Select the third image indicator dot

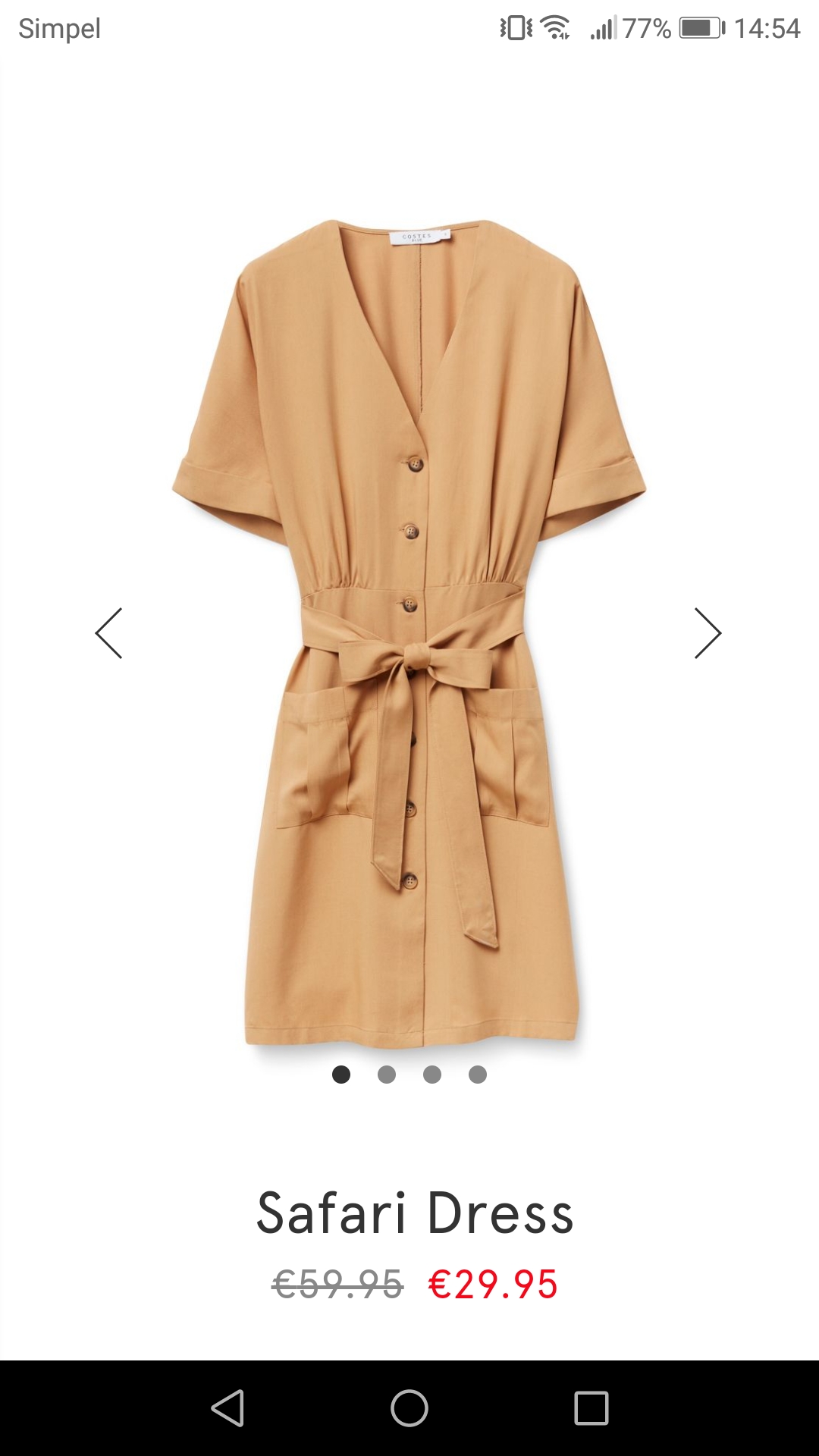(x=432, y=1075)
